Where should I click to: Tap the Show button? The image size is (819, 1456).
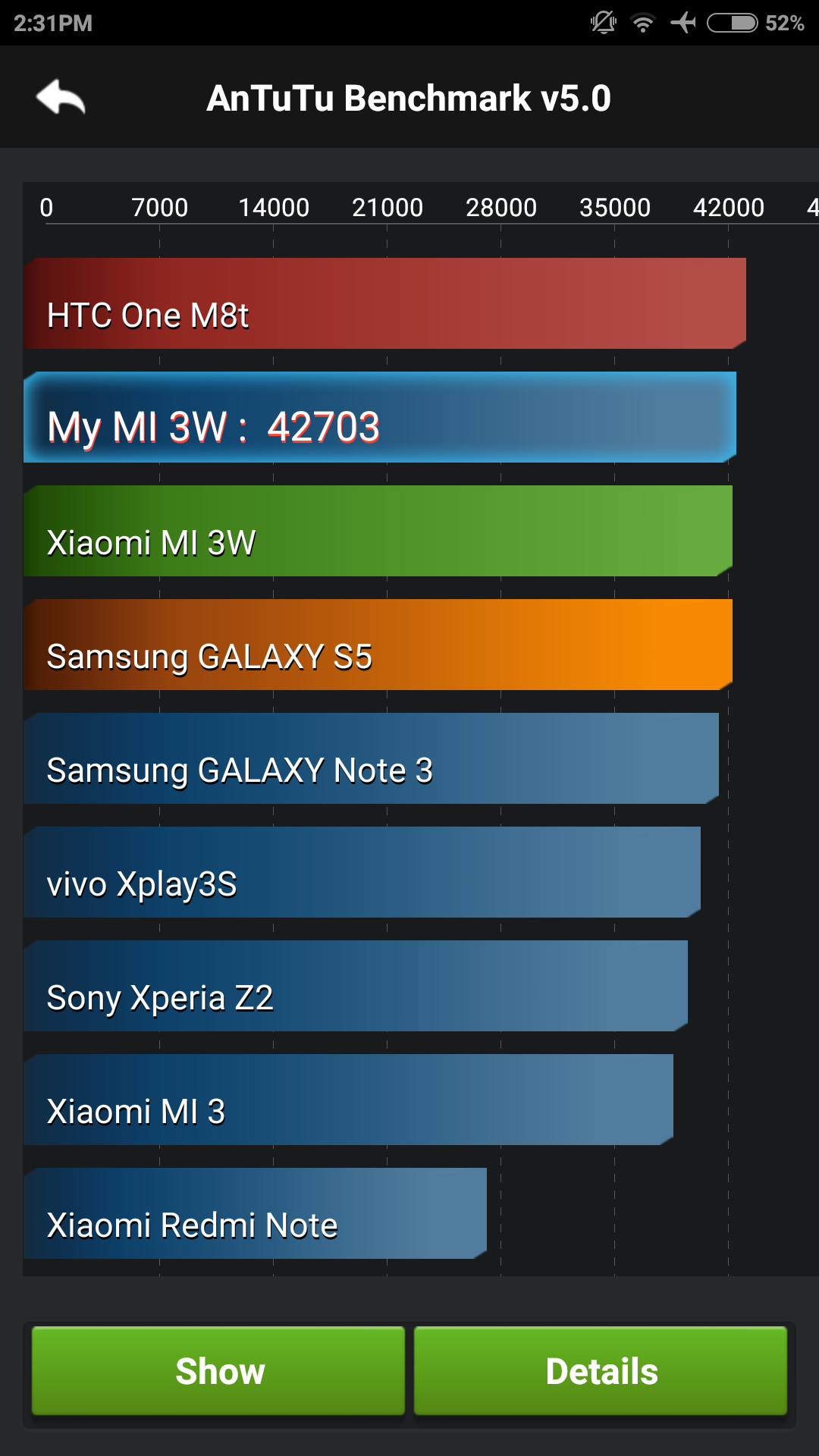point(218,1370)
